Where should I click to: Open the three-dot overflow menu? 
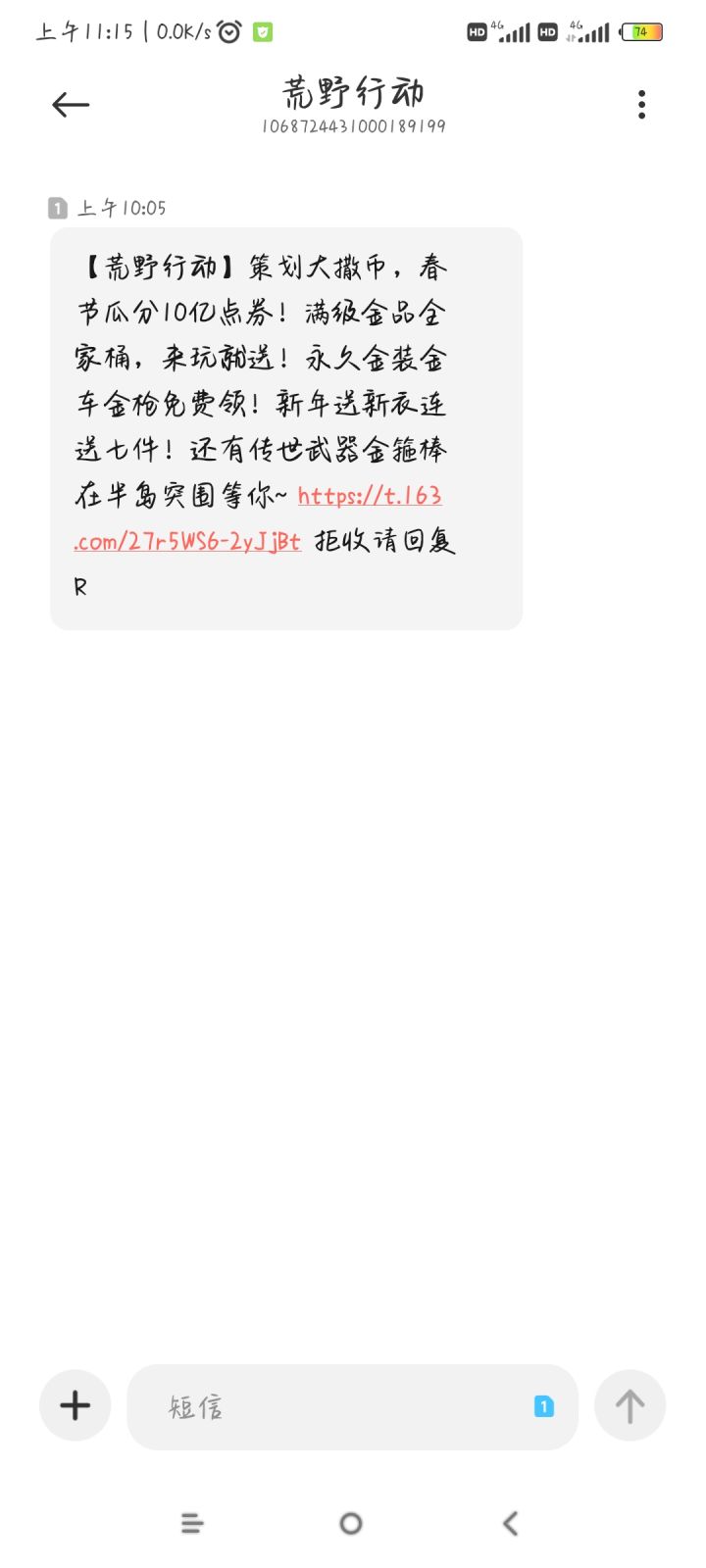tap(642, 105)
